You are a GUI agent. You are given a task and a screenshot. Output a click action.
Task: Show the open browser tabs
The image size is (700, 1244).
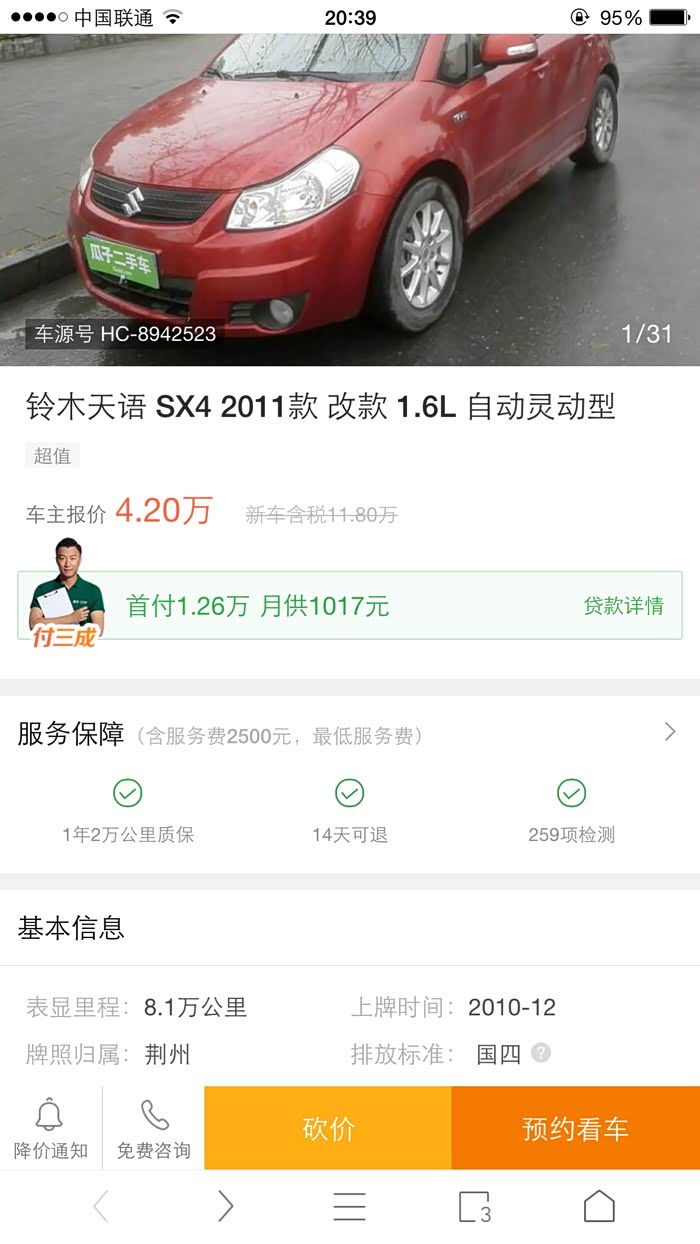click(474, 1207)
